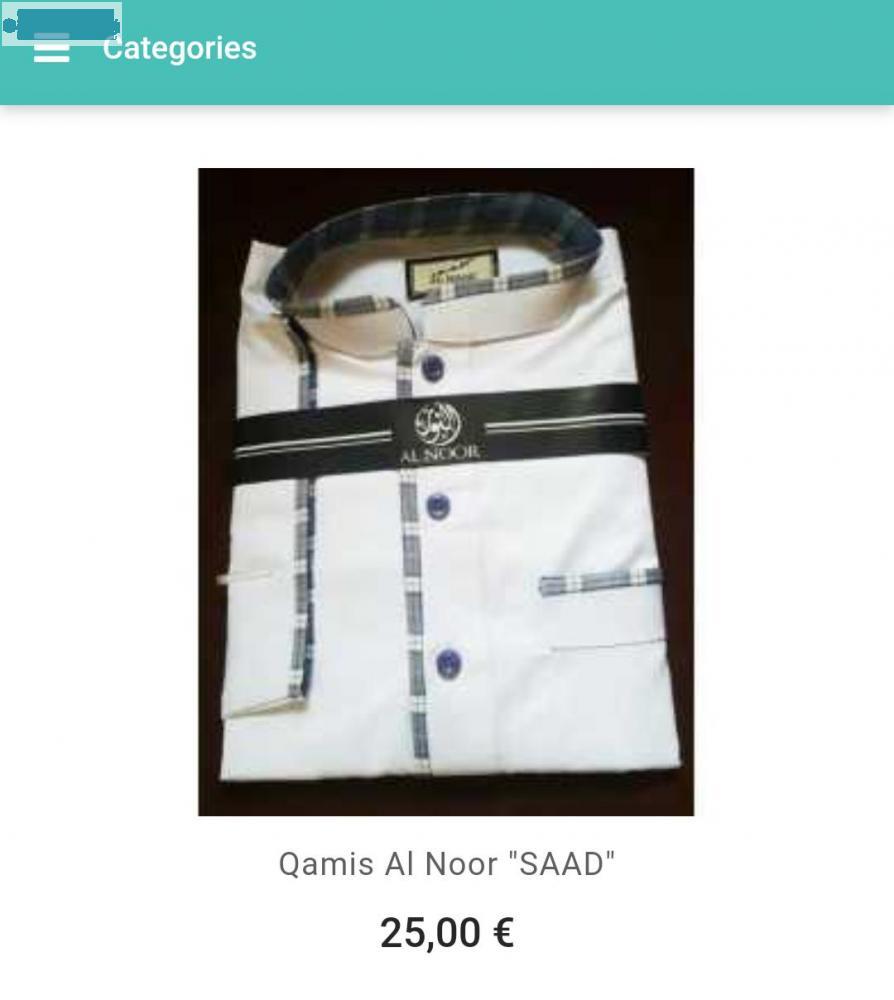Open the hamburger drawer menu
This screenshot has height=1000, width=894.
coord(51,48)
